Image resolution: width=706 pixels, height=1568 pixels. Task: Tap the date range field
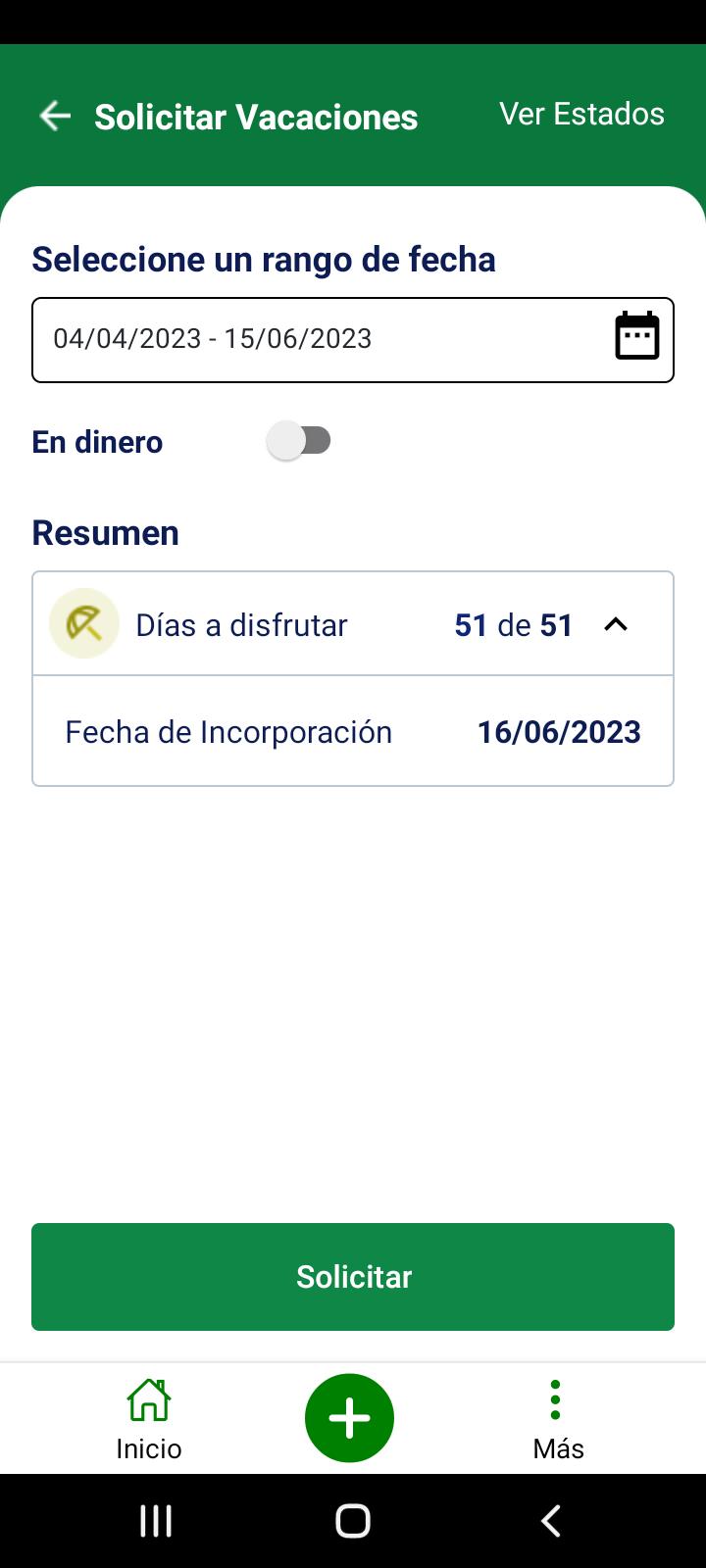coord(314,339)
